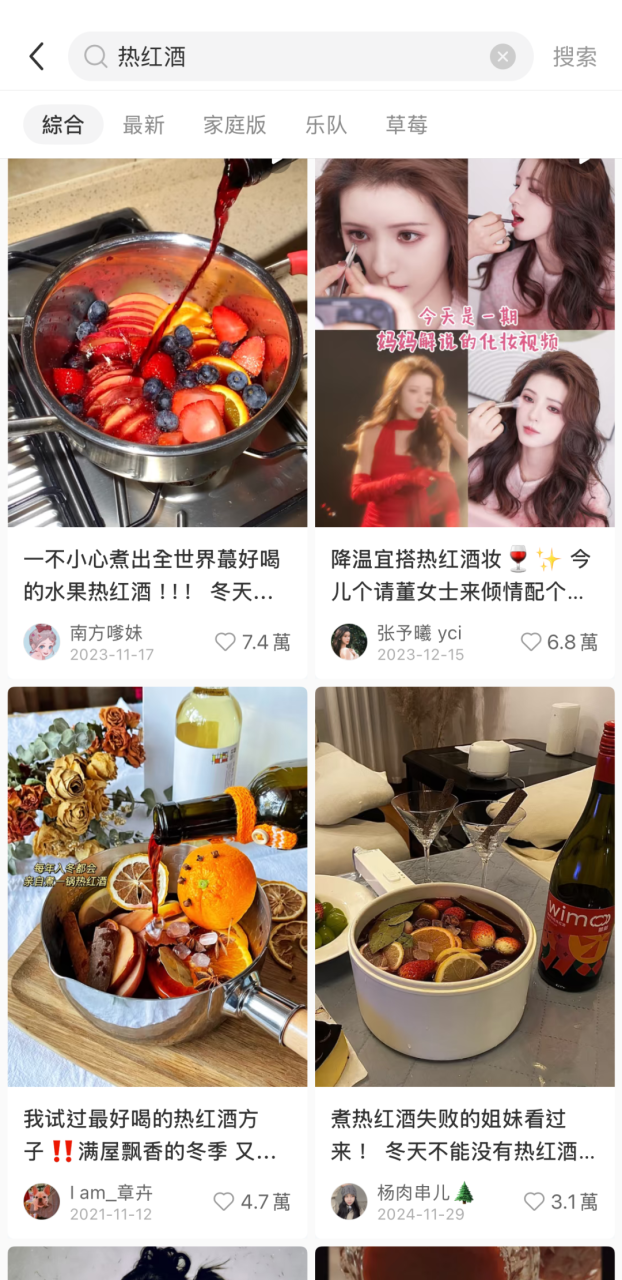
Task: Like I am_章卉's post
Action: [224, 1201]
